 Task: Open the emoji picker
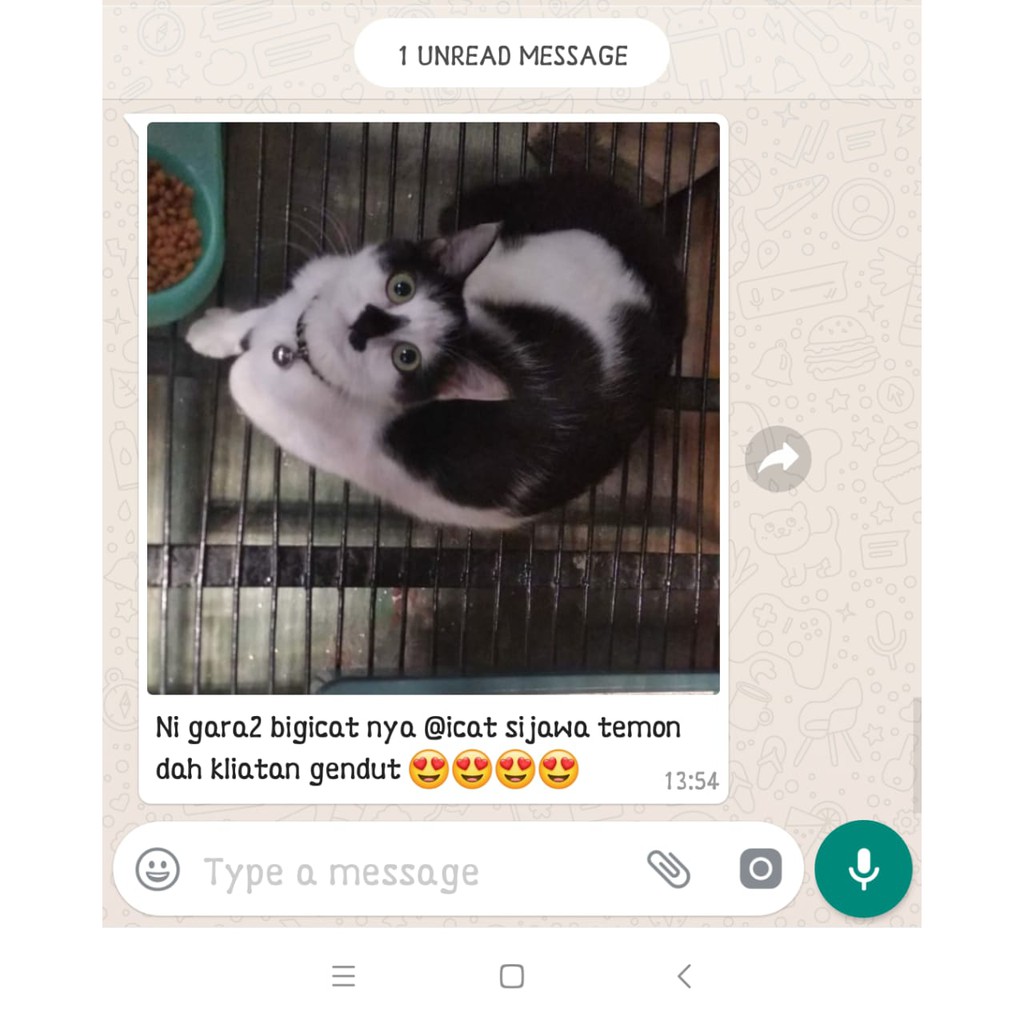click(158, 869)
